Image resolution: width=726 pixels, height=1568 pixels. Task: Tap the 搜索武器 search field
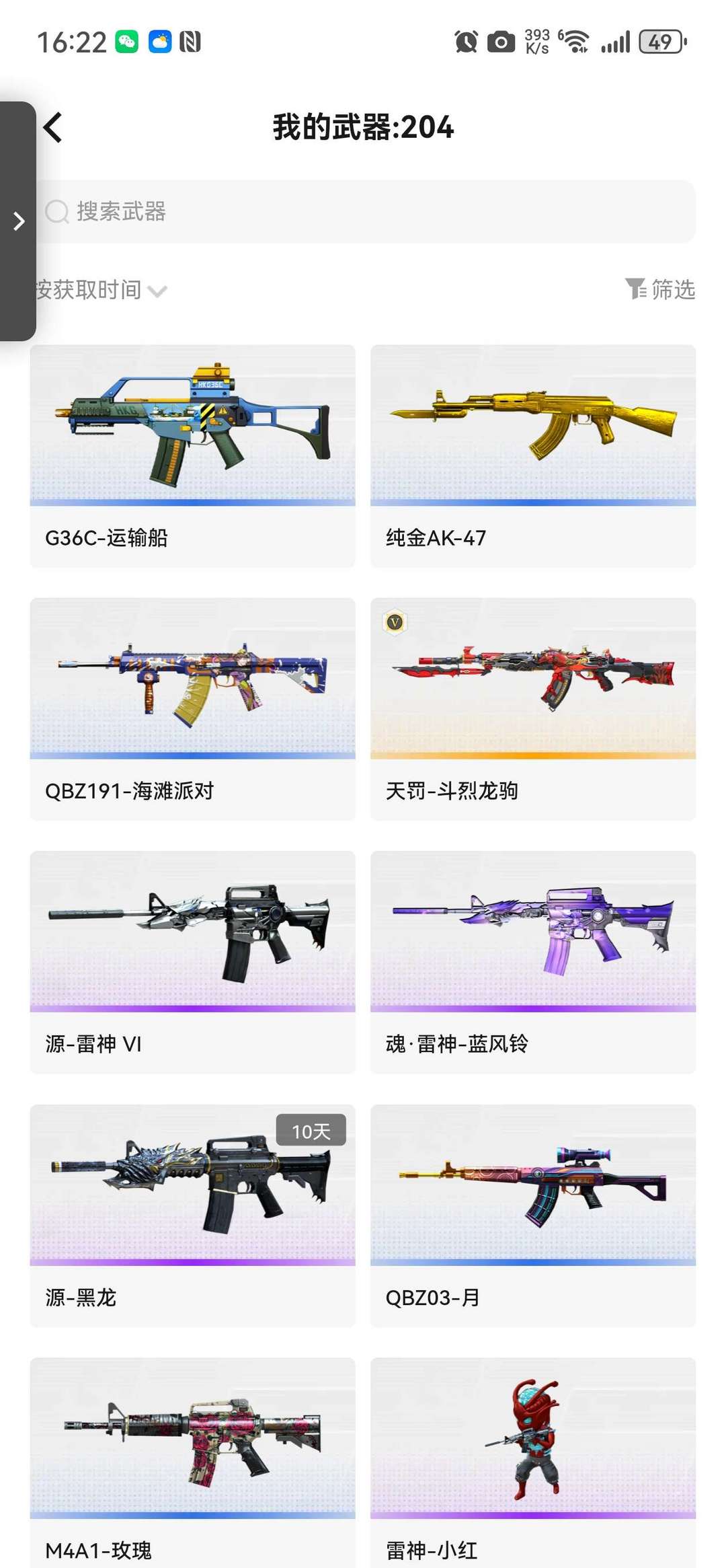pos(366,211)
